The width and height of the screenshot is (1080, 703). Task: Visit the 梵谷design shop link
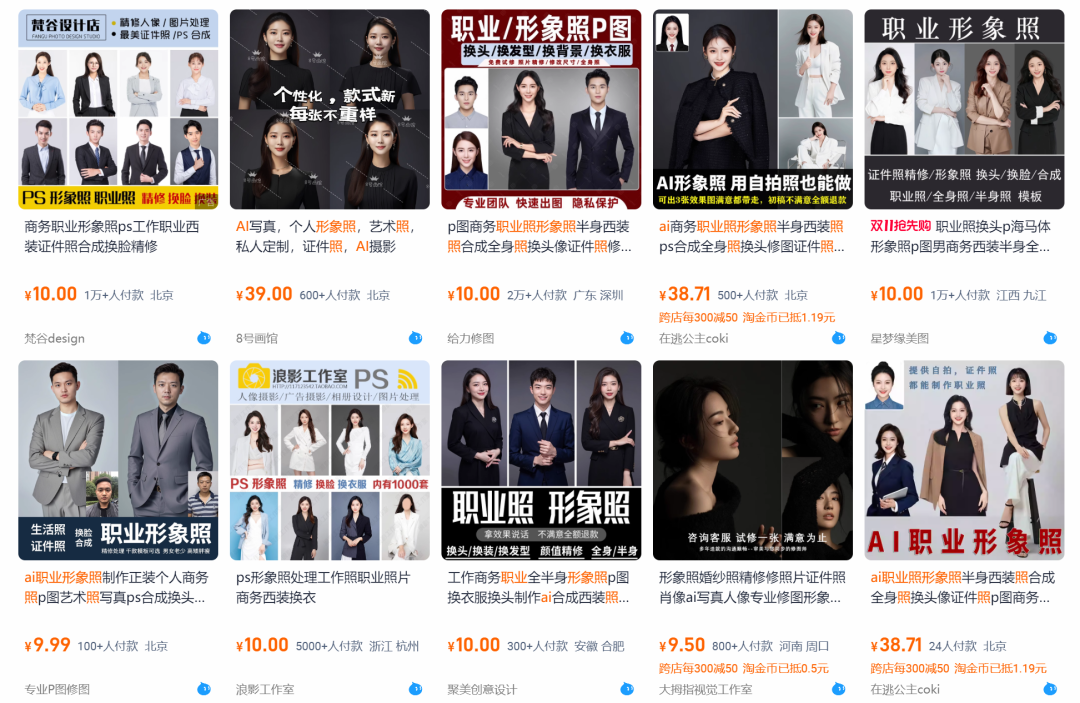click(55, 338)
